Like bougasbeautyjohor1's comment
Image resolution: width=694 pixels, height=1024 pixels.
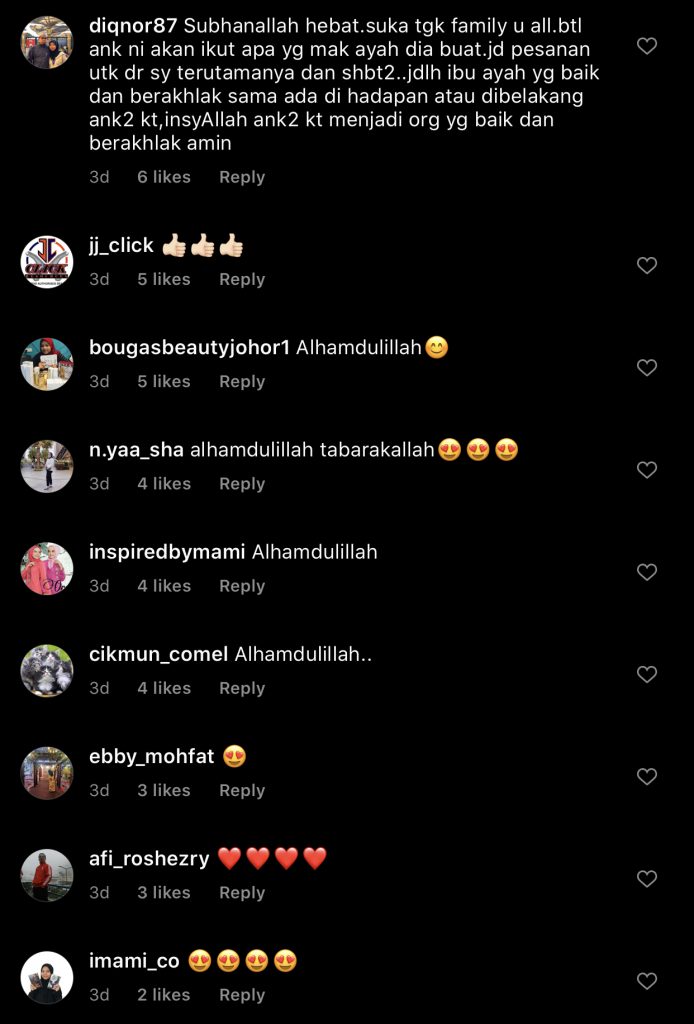pyautogui.click(x=647, y=367)
